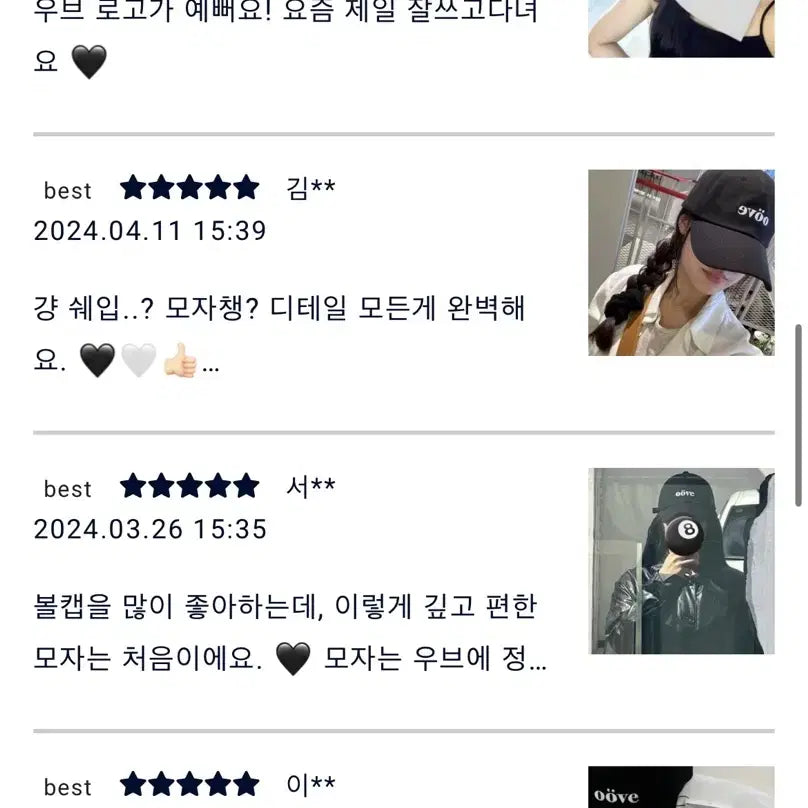This screenshot has width=808, height=808.
Task: Open 이** review photo showing oöve label
Action: click(x=680, y=788)
